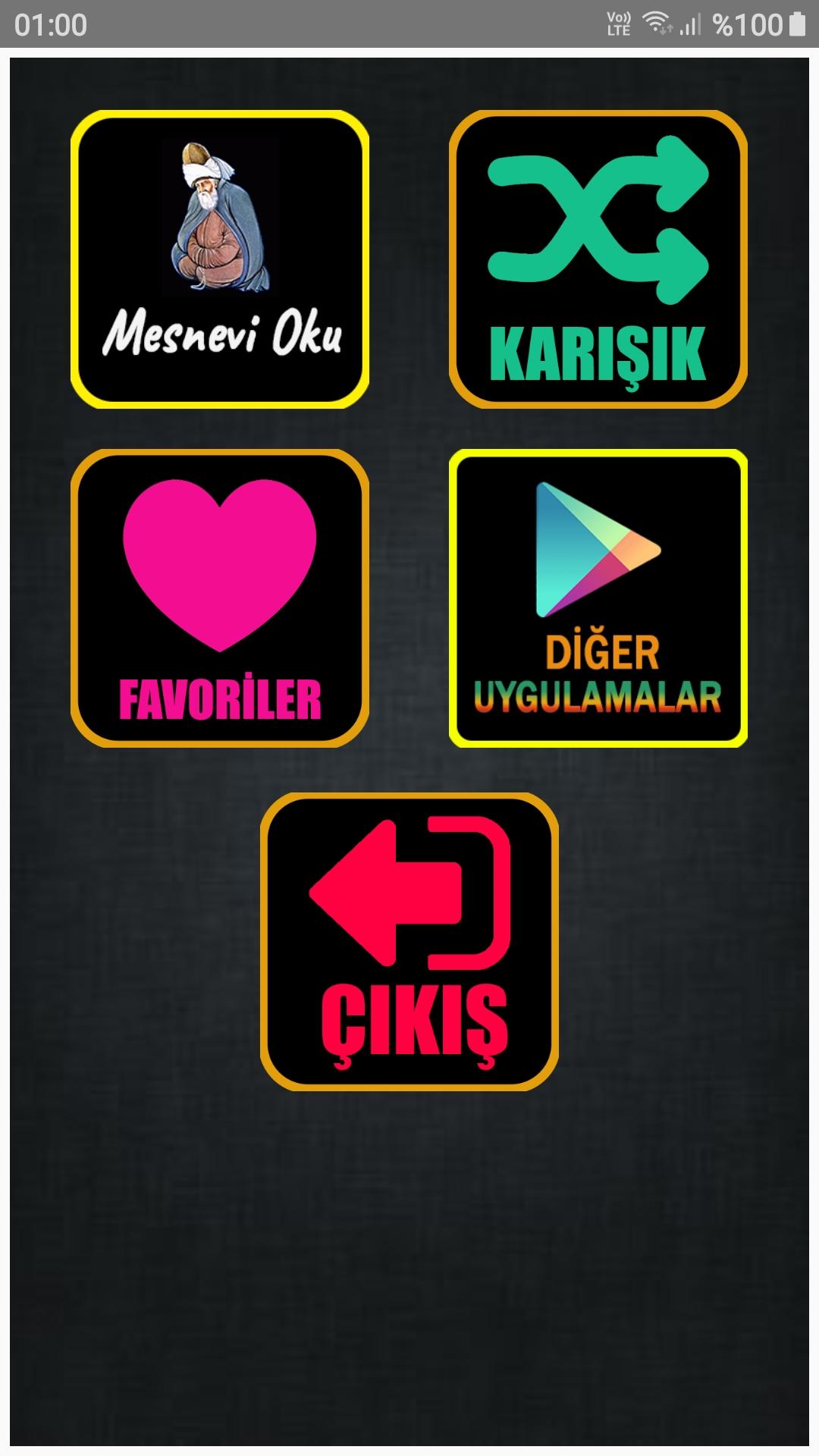Open Diğer Uygulamalar on Play Store
The width and height of the screenshot is (819, 1456).
coord(598,598)
